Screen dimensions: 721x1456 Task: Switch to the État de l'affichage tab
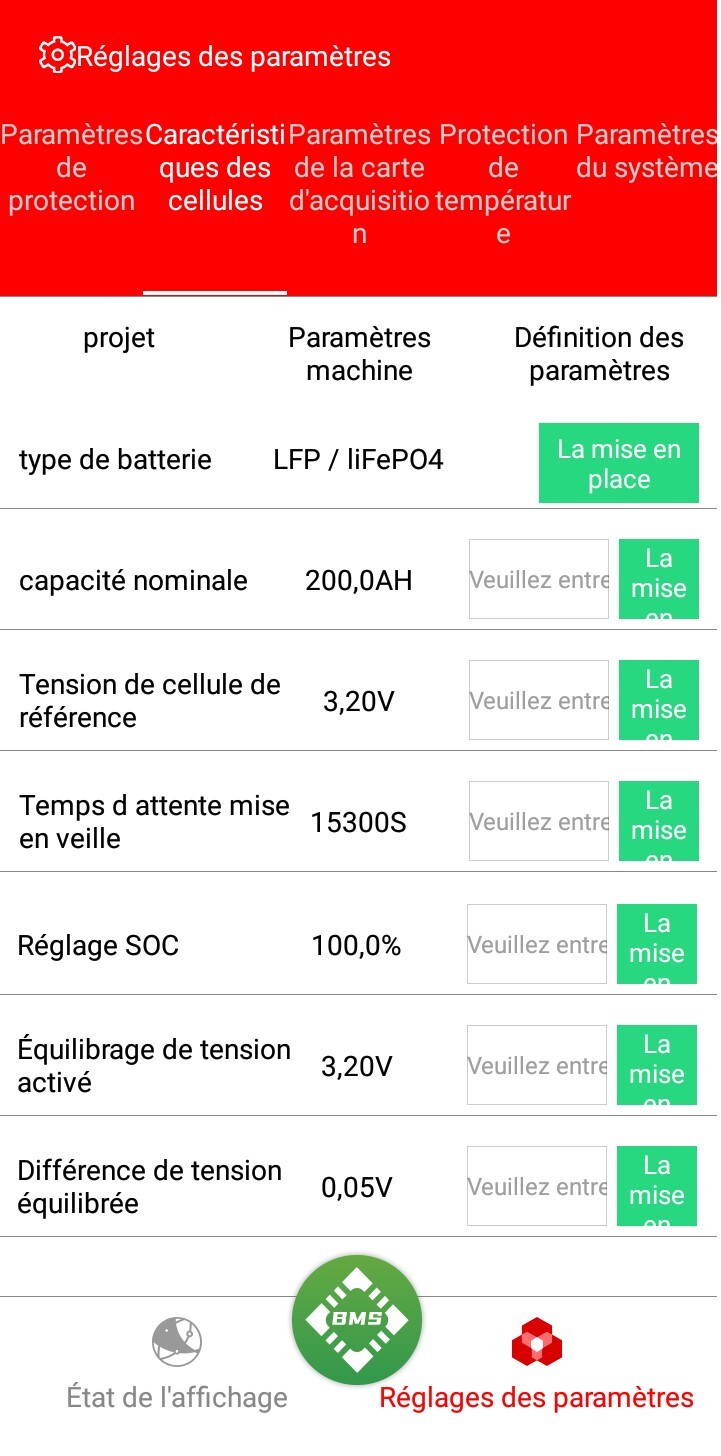177,1365
